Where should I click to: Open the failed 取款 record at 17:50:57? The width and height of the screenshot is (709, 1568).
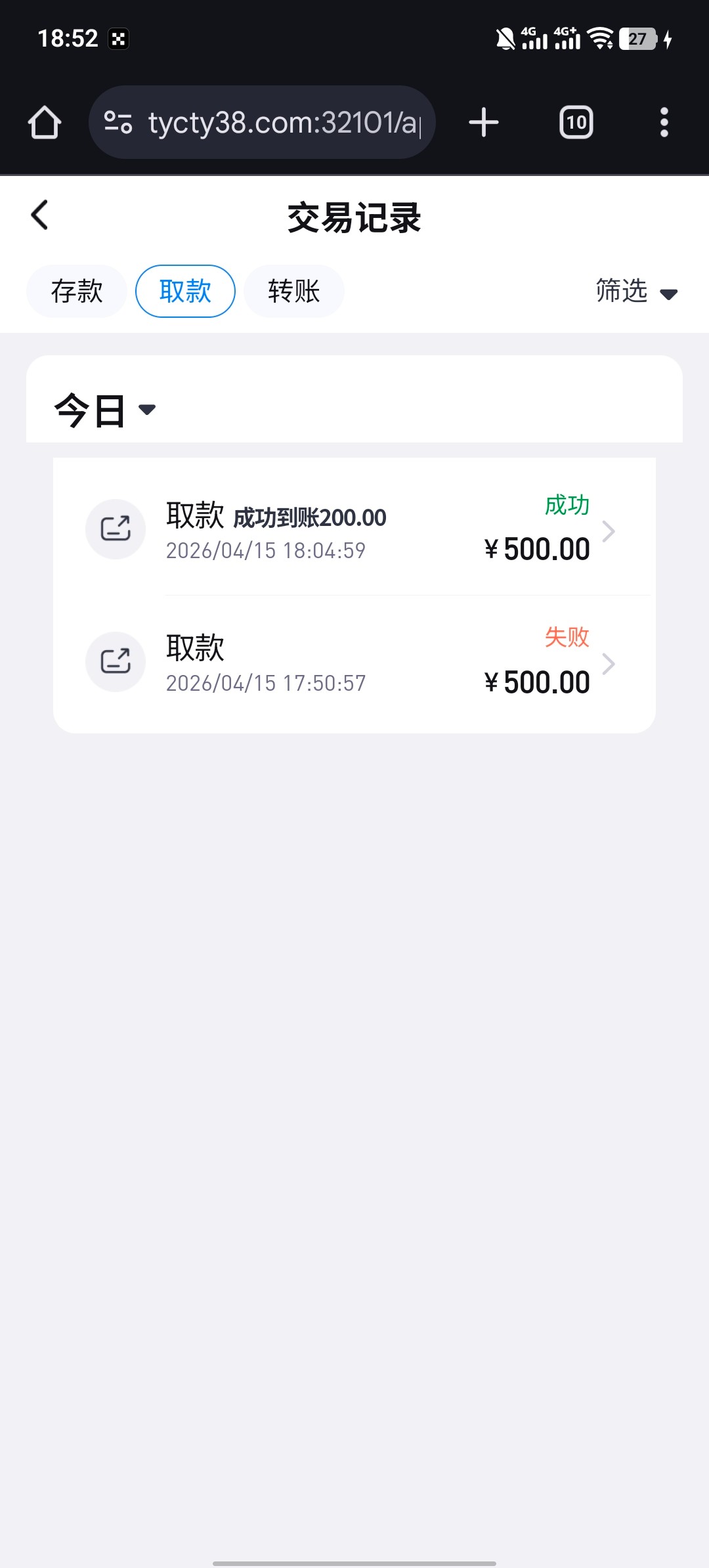pos(354,663)
